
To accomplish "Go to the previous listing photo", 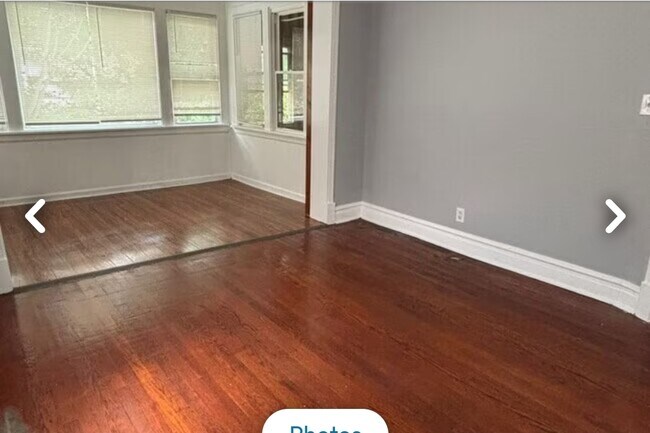I will click(35, 216).
